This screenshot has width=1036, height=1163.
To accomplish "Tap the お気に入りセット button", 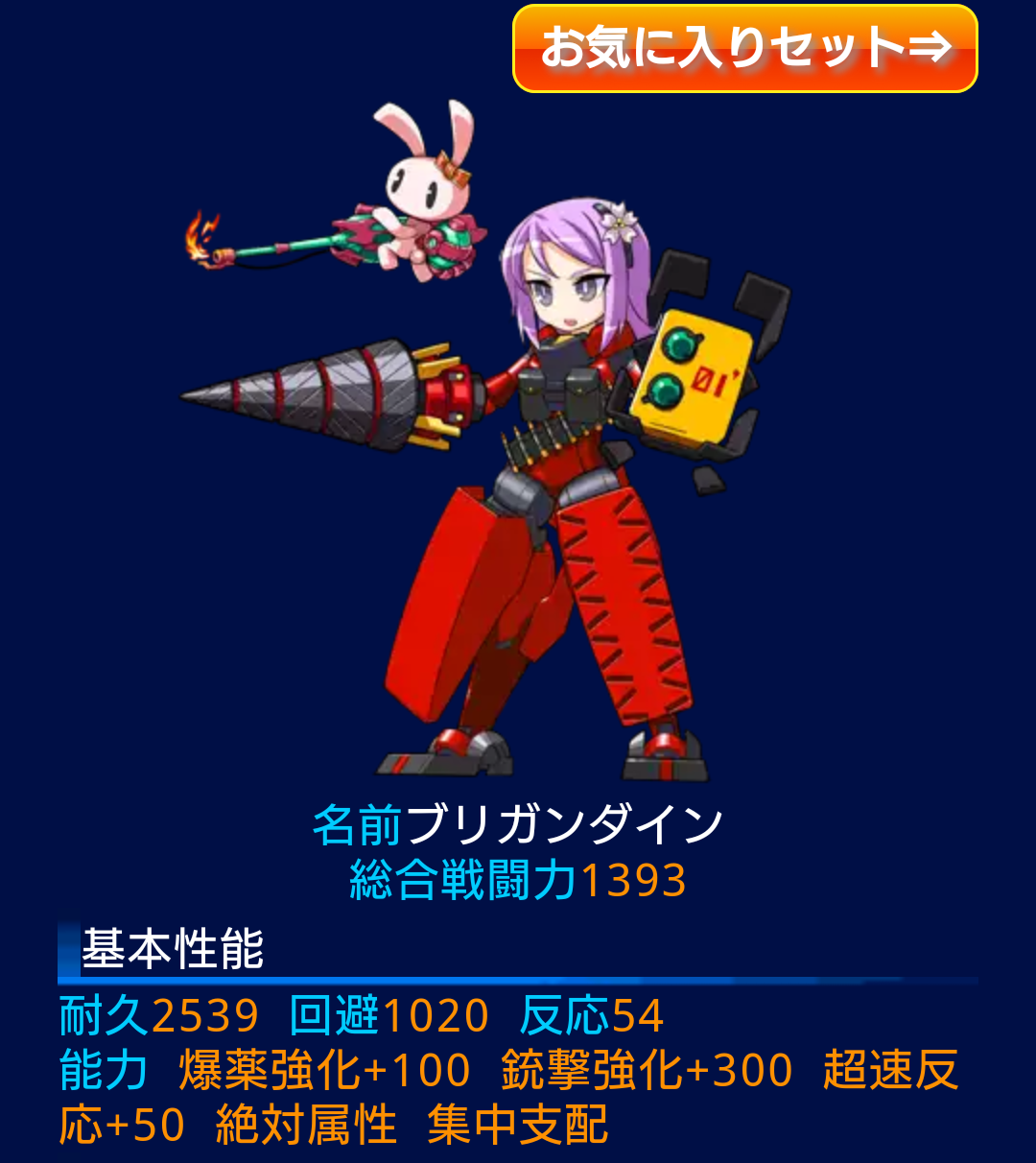I will point(745,48).
